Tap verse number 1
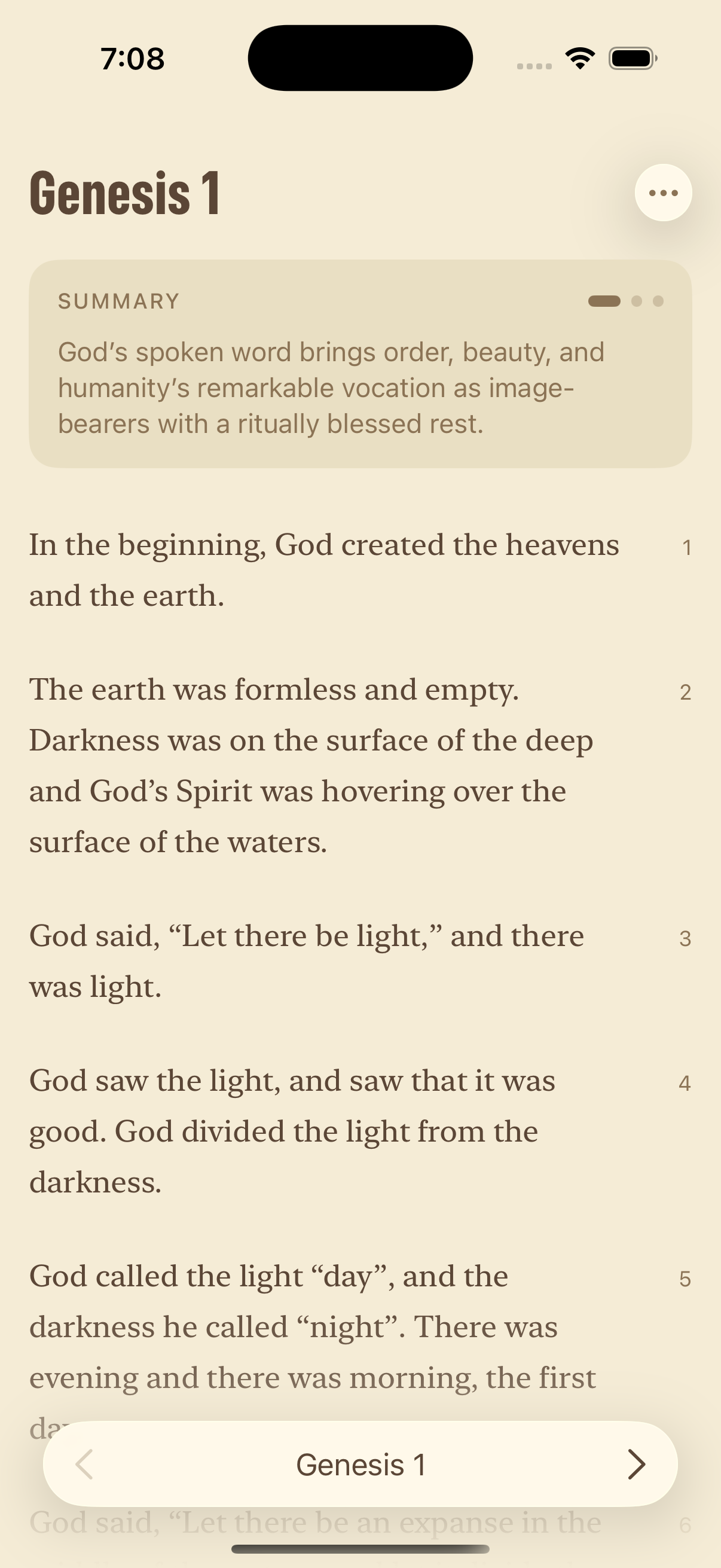The height and width of the screenshot is (1568, 721). coord(686,547)
